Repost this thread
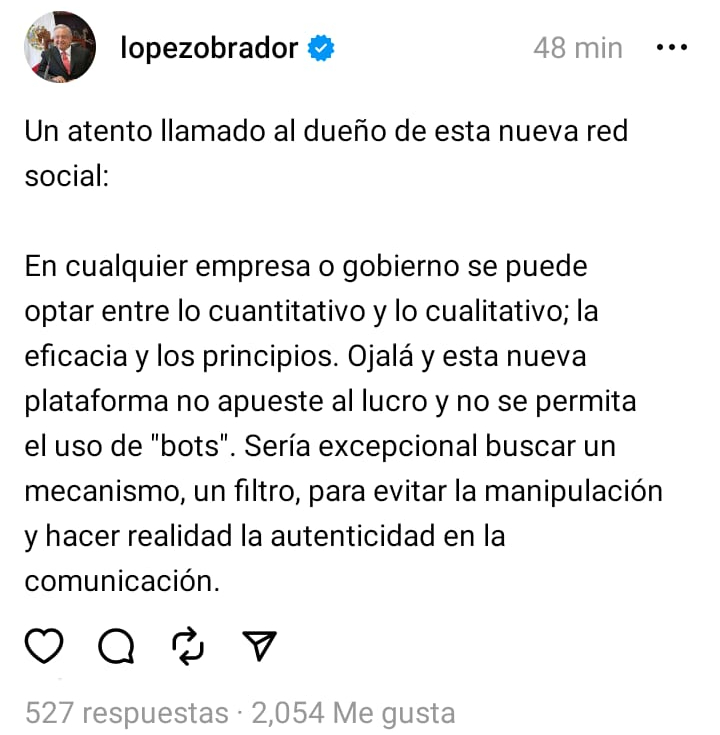 click(188, 647)
